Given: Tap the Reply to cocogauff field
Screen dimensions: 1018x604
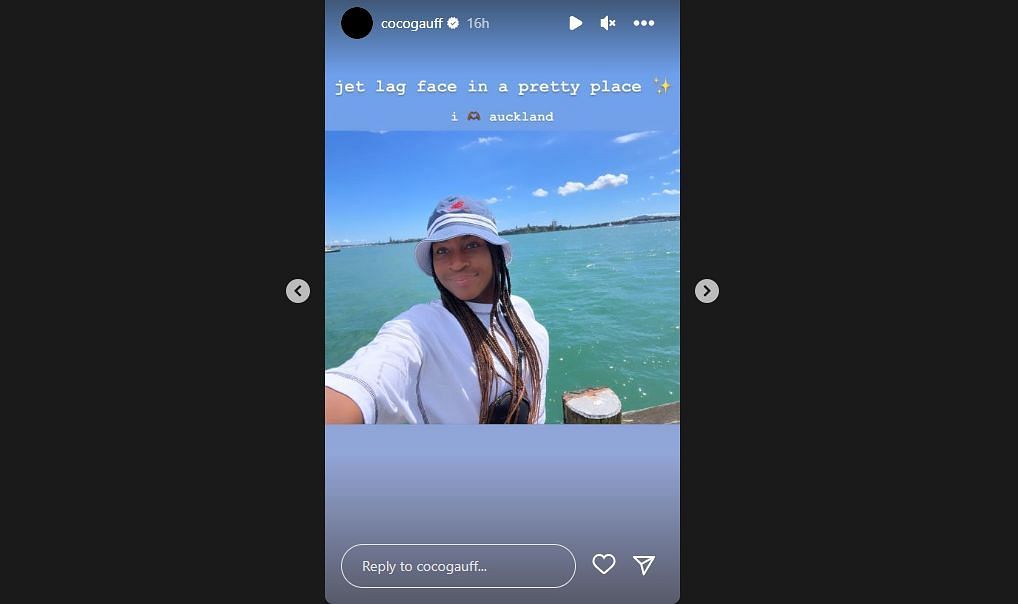Looking at the screenshot, I should 458,566.
